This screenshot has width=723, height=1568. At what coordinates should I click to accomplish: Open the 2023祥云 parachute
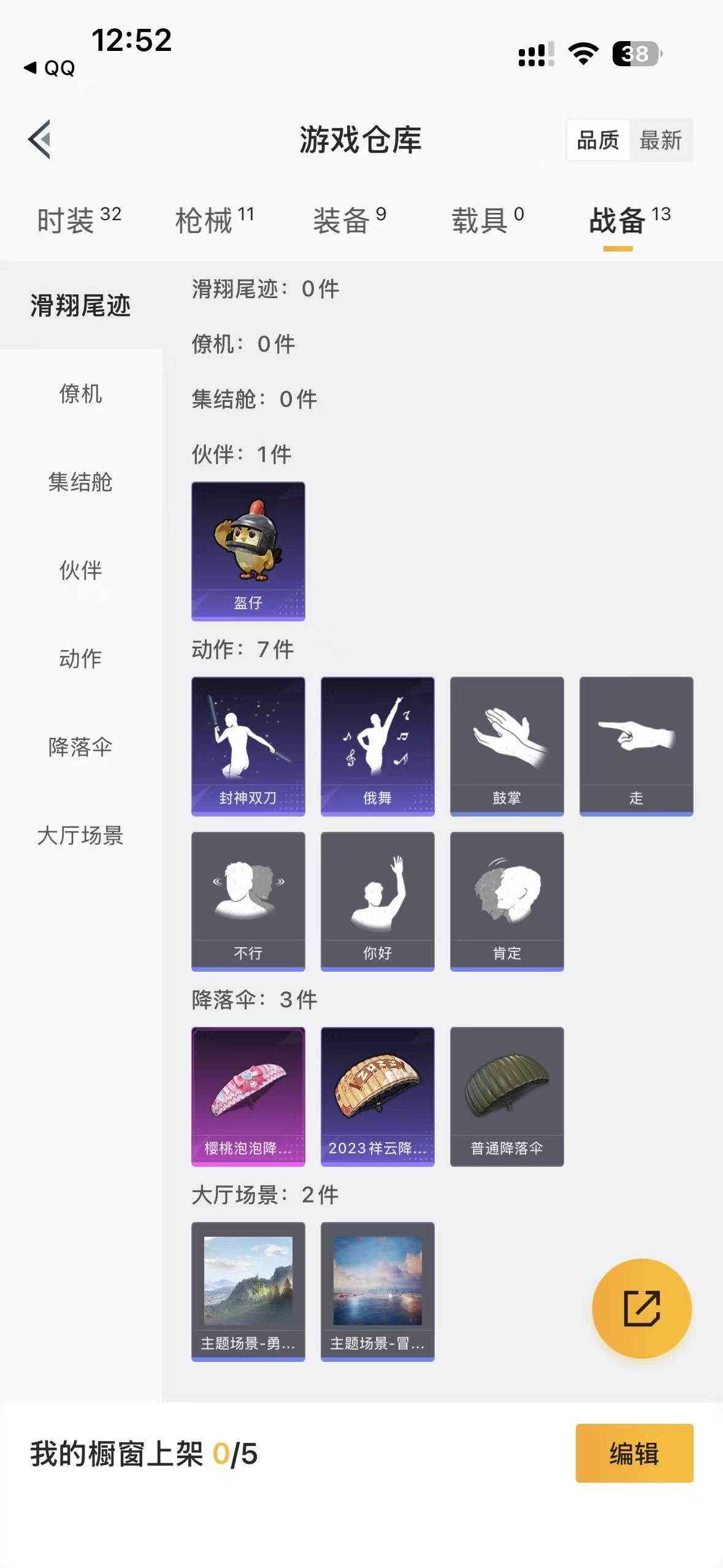point(378,1096)
